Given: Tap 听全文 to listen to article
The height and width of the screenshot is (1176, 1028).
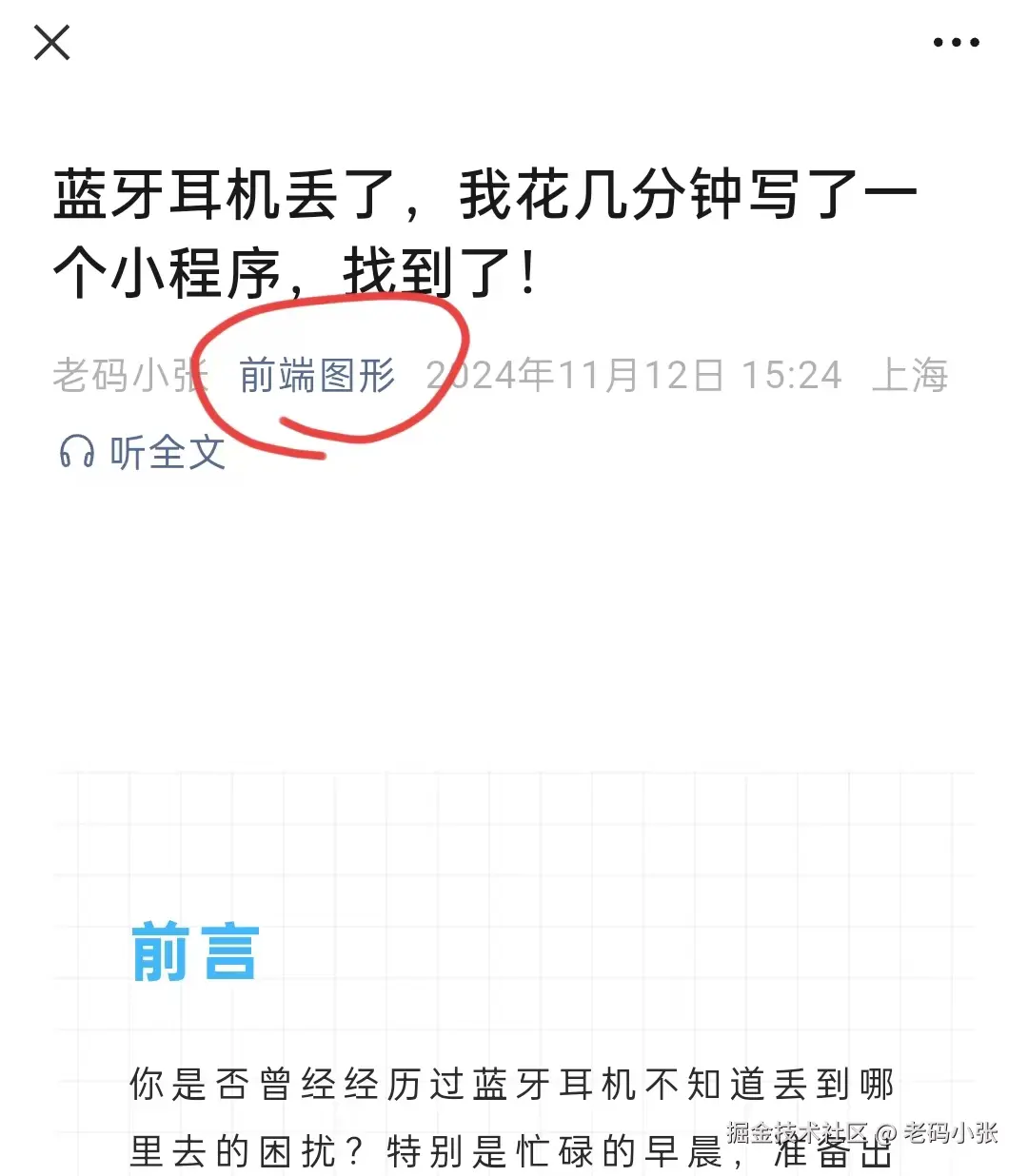Looking at the screenshot, I should (x=143, y=452).
